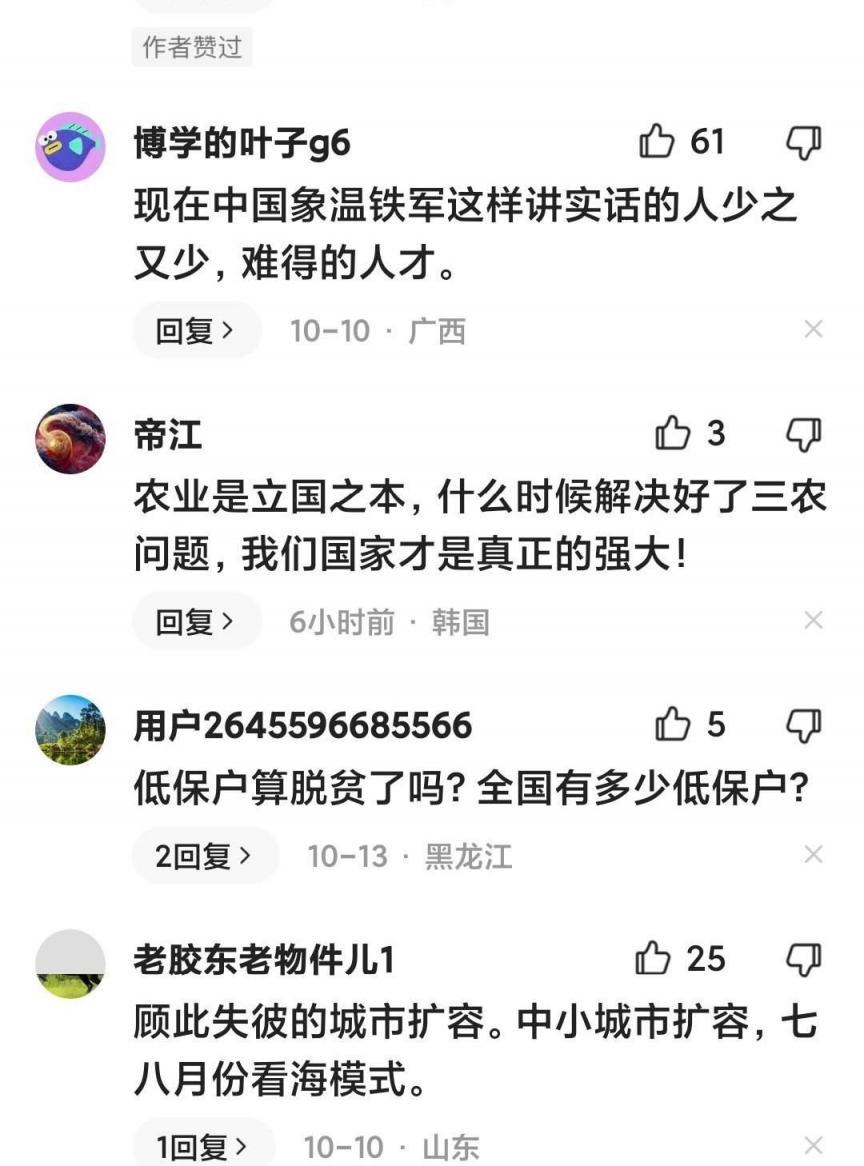Screen dimensions: 864x1166
Task: Reply to 博学的叶子g6's comment
Action: 196,330
